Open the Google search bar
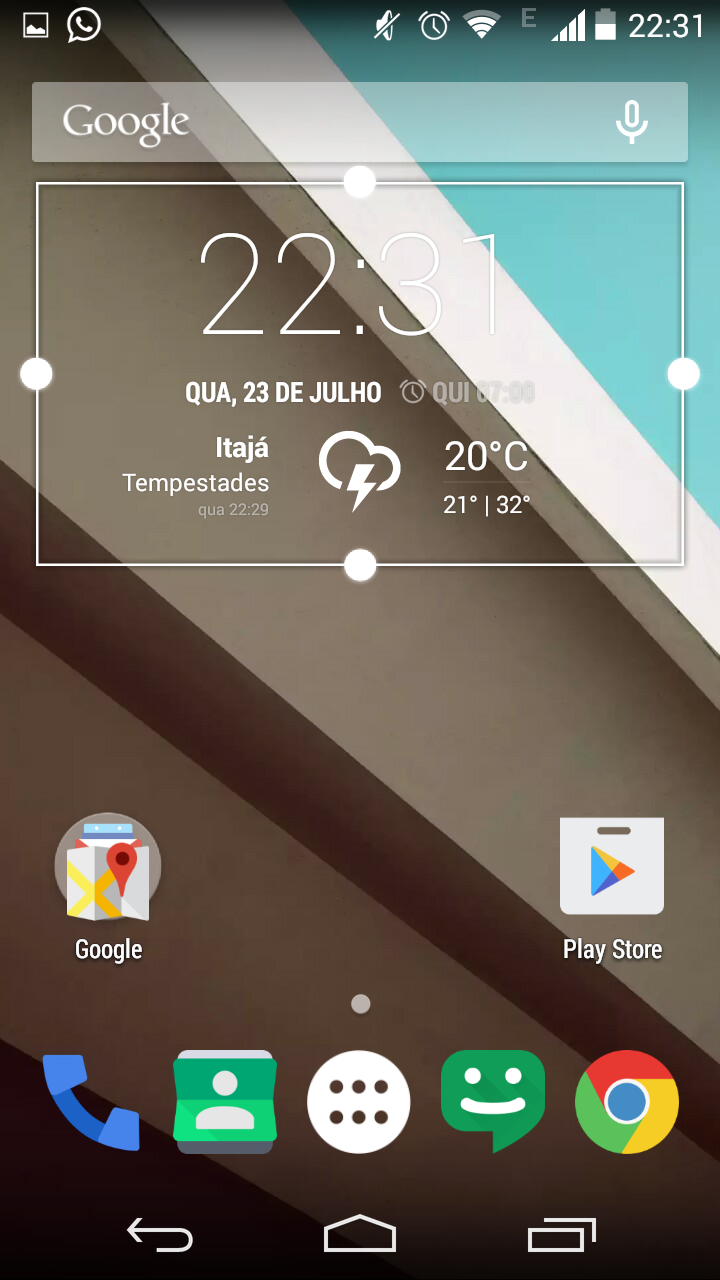 (x=300, y=122)
